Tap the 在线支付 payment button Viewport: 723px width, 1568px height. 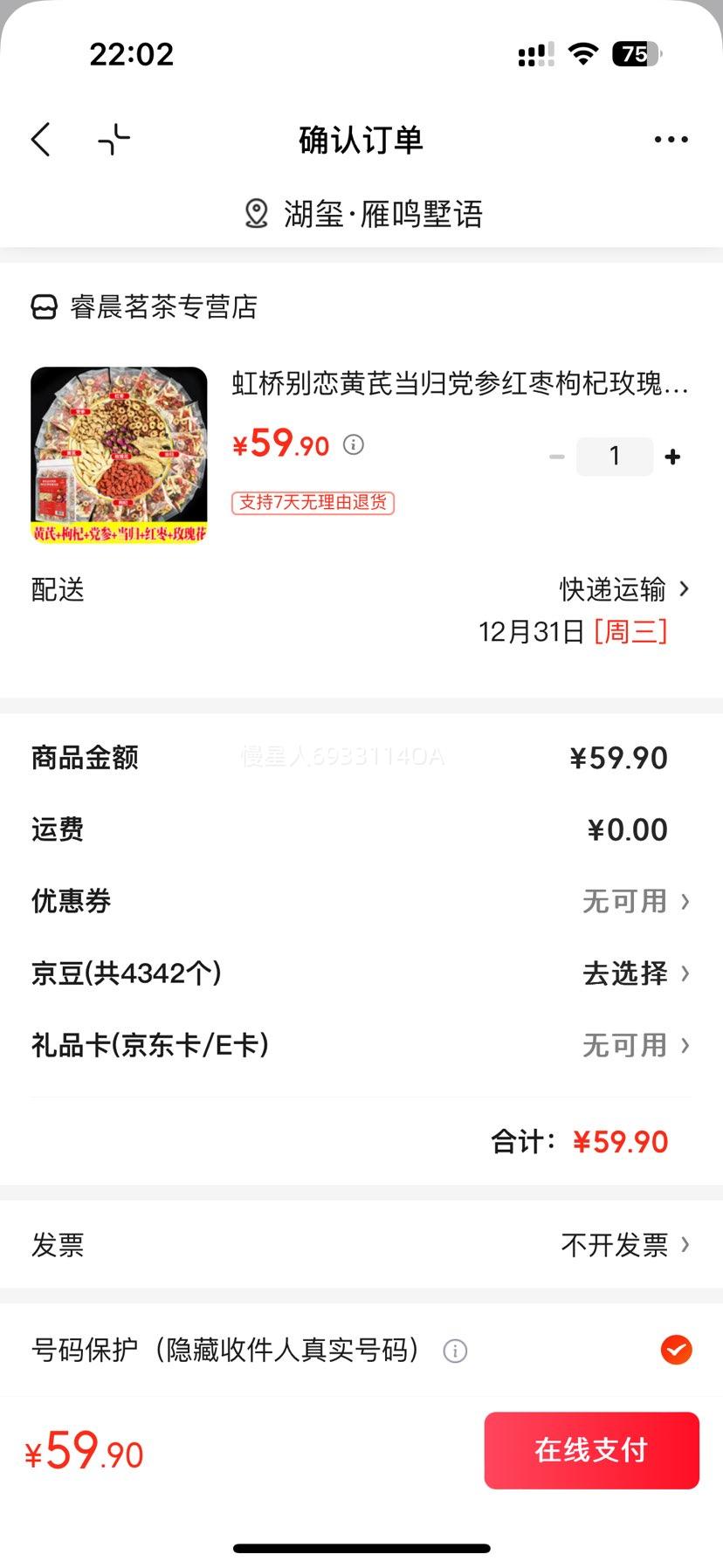[x=591, y=1450]
